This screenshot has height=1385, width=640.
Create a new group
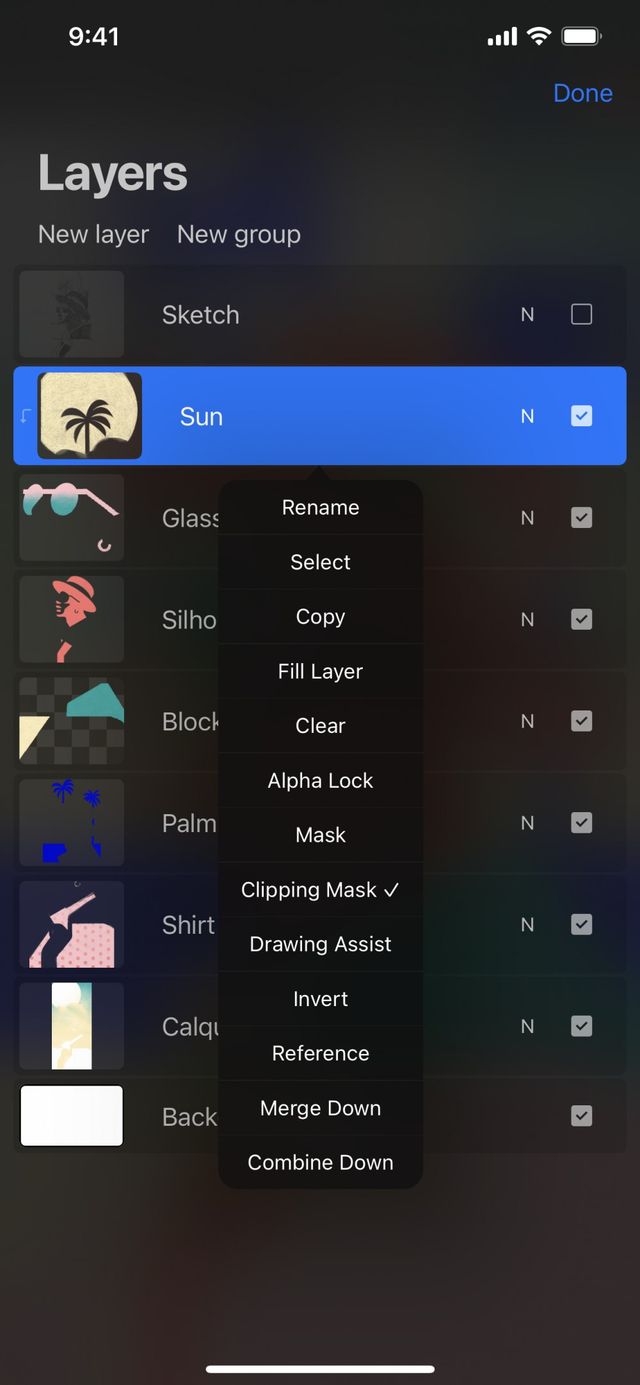pyautogui.click(x=238, y=234)
